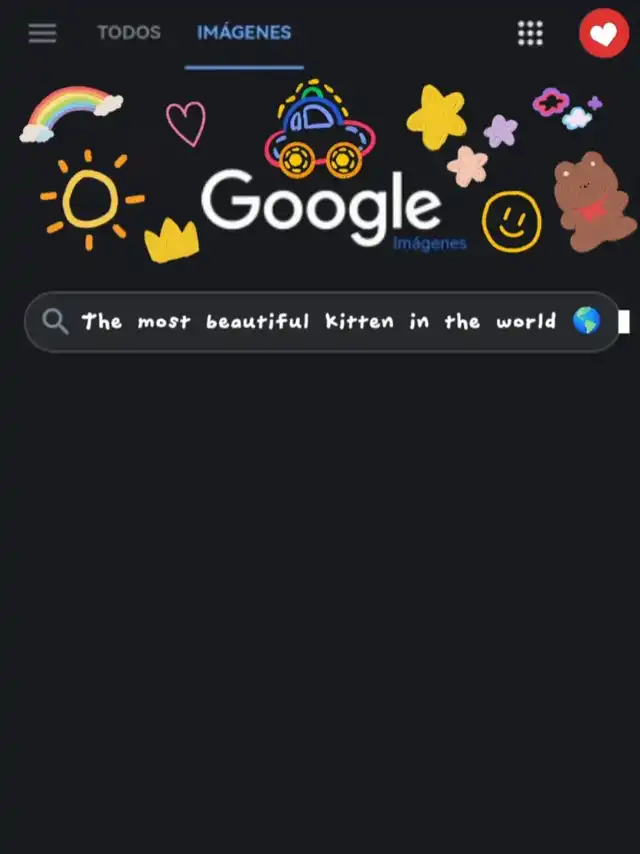Tap the search box with kitten query

(322, 322)
